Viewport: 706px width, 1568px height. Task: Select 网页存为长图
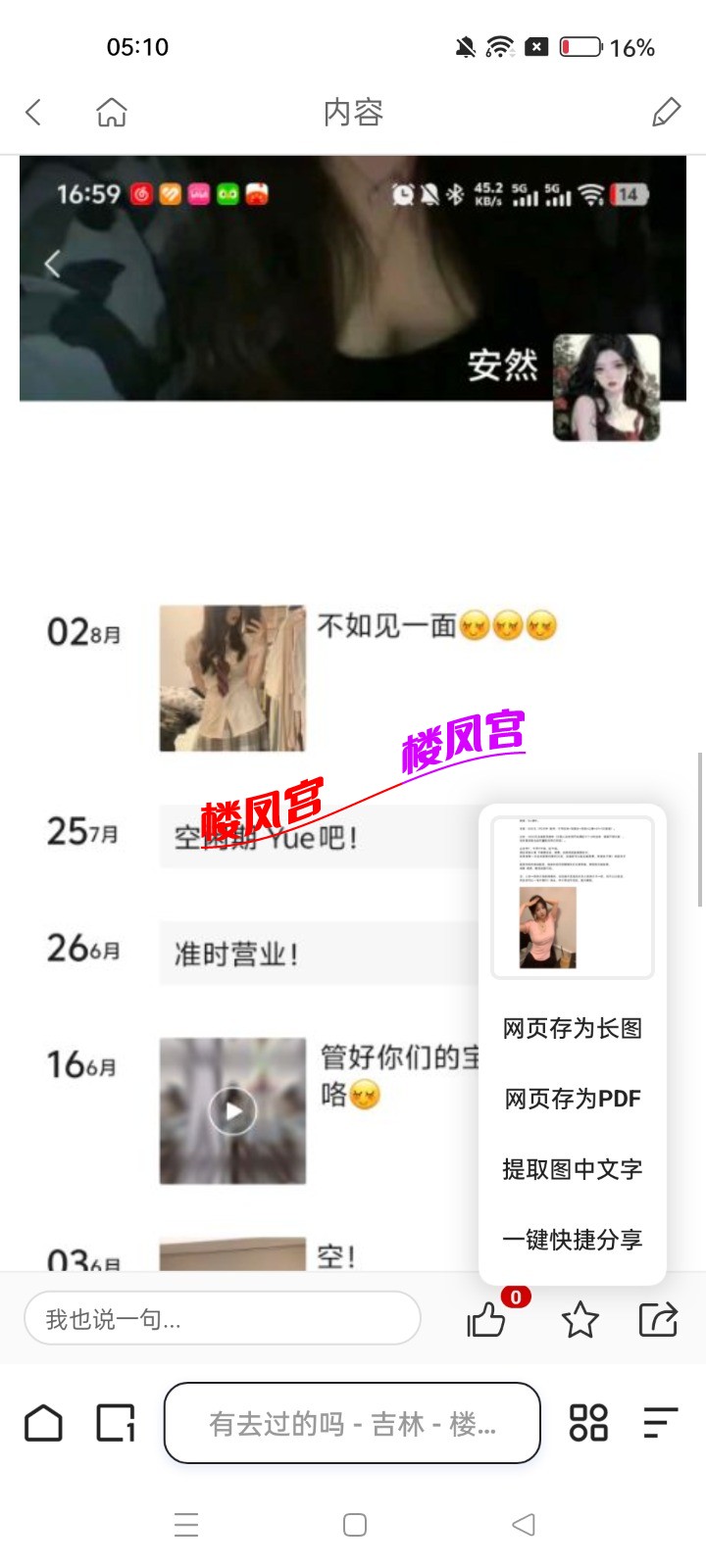point(573,1028)
